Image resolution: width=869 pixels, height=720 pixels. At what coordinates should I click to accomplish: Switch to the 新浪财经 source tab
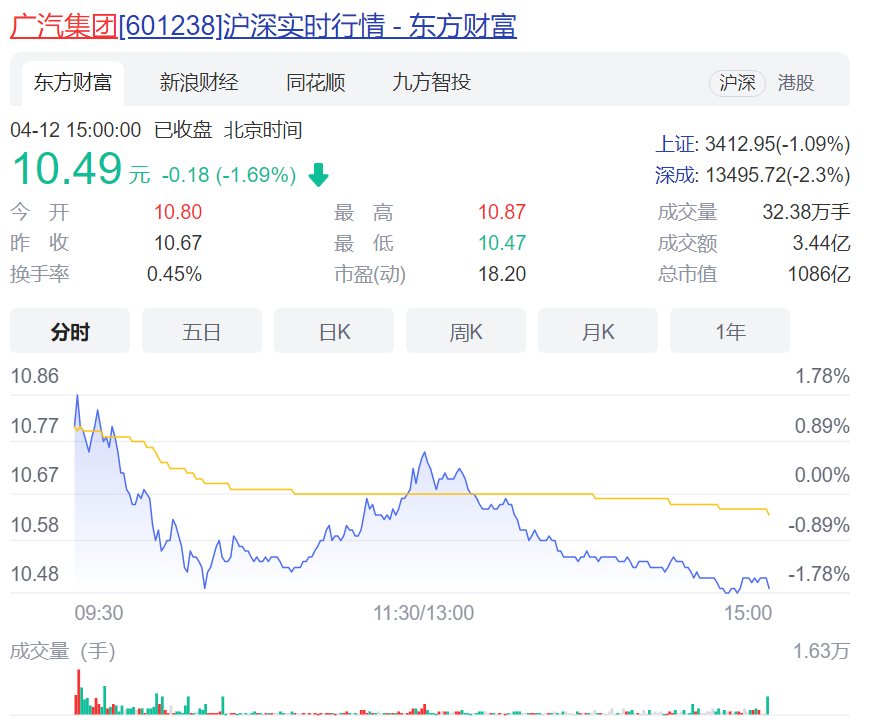click(199, 82)
